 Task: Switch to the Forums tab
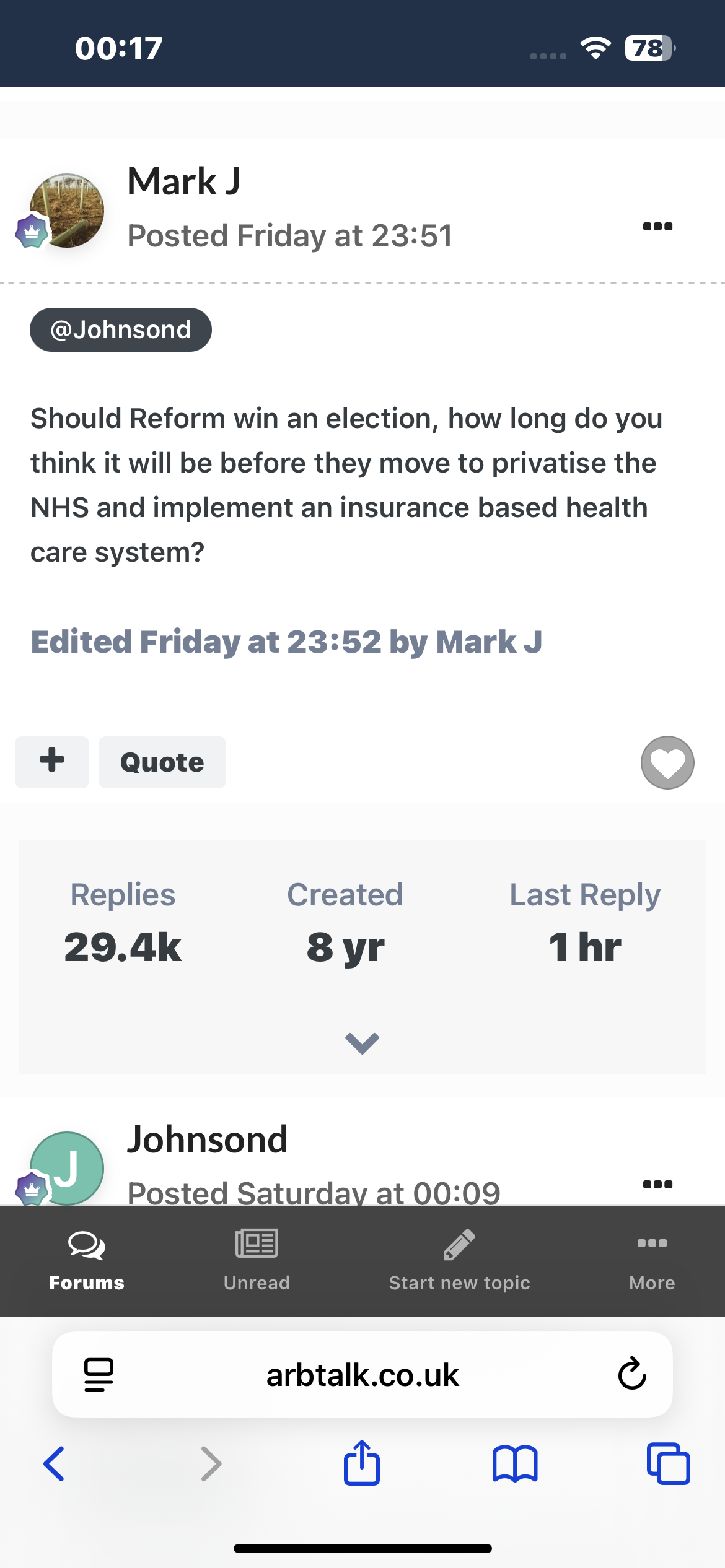click(87, 1261)
